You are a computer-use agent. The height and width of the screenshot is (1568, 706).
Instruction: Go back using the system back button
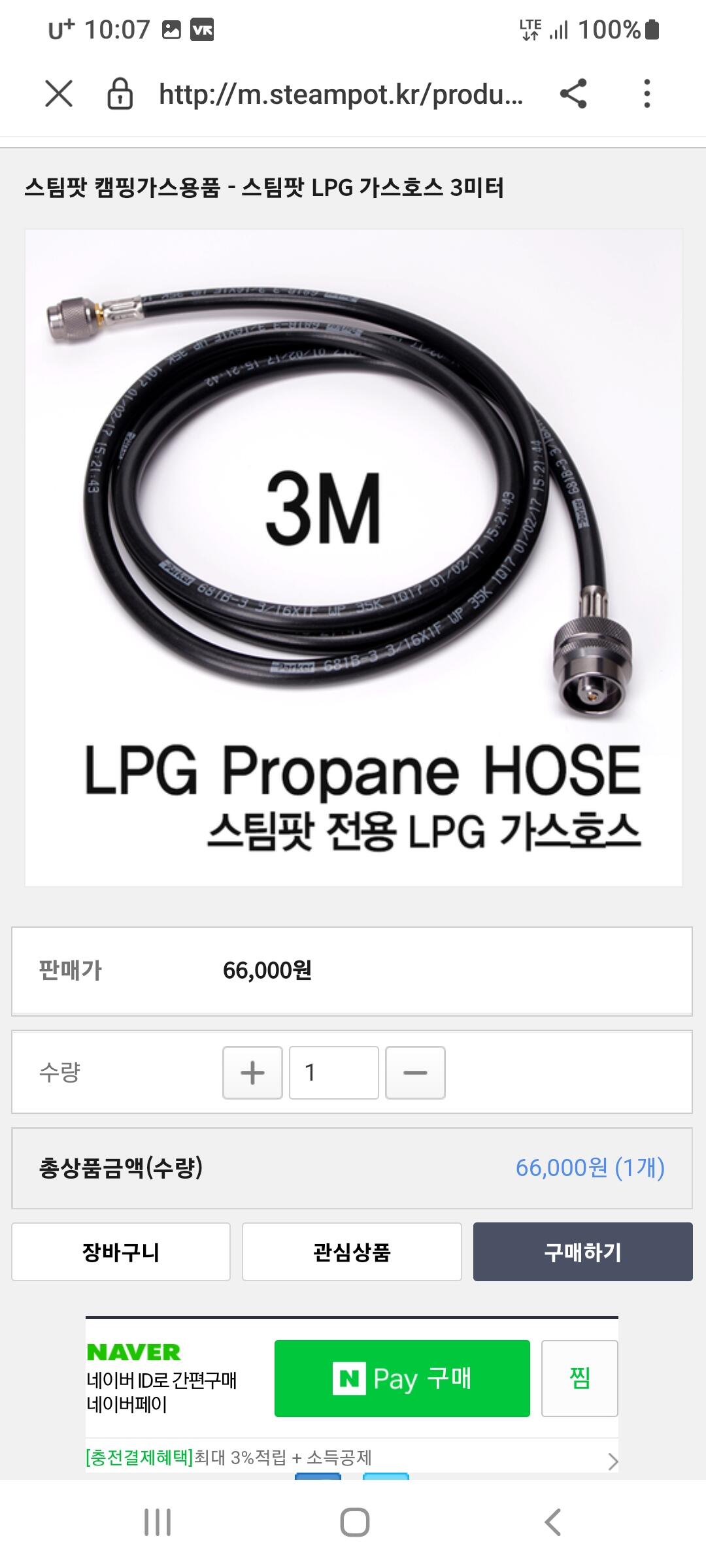click(x=553, y=1522)
